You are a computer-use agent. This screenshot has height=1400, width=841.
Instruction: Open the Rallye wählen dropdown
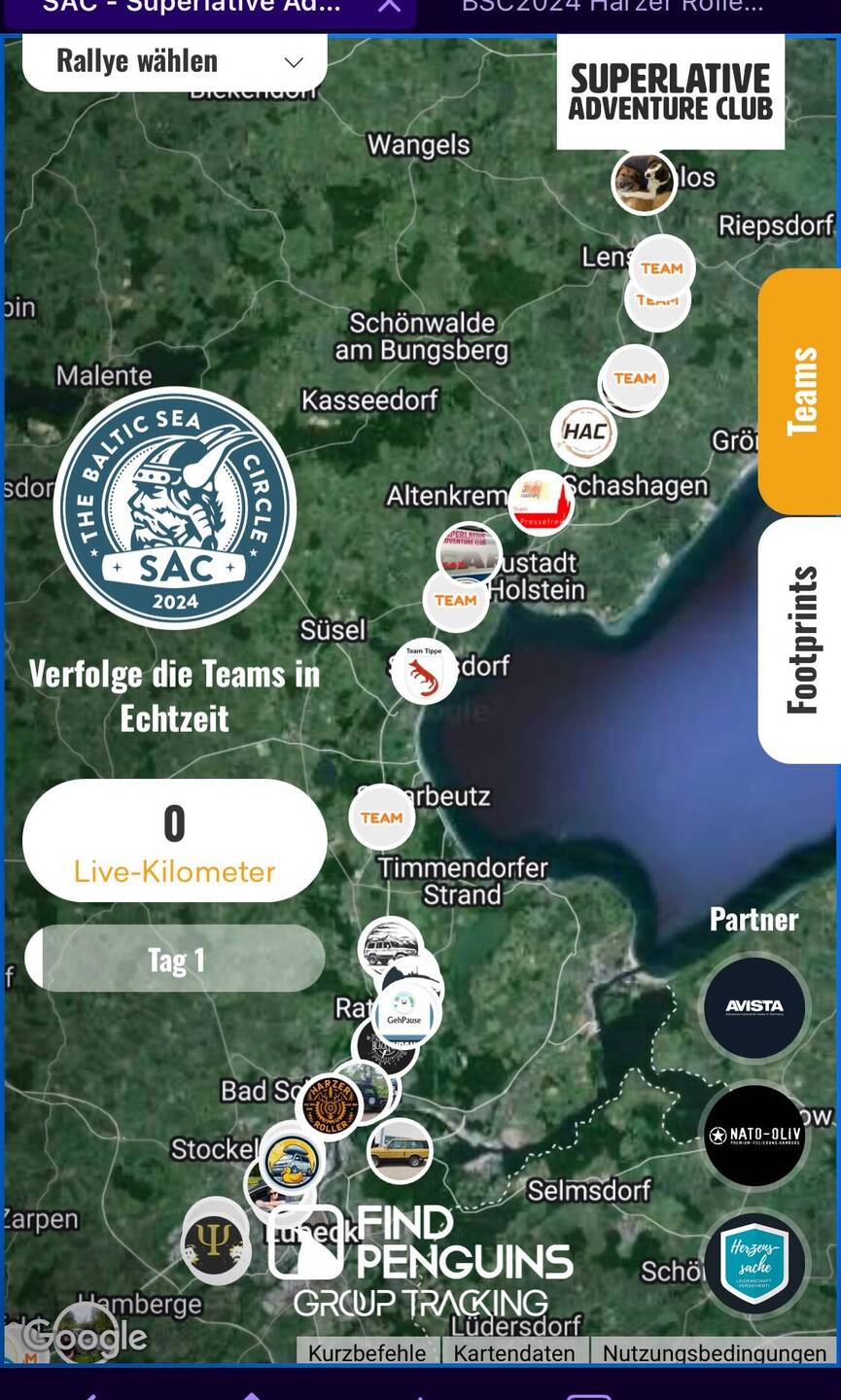175,61
